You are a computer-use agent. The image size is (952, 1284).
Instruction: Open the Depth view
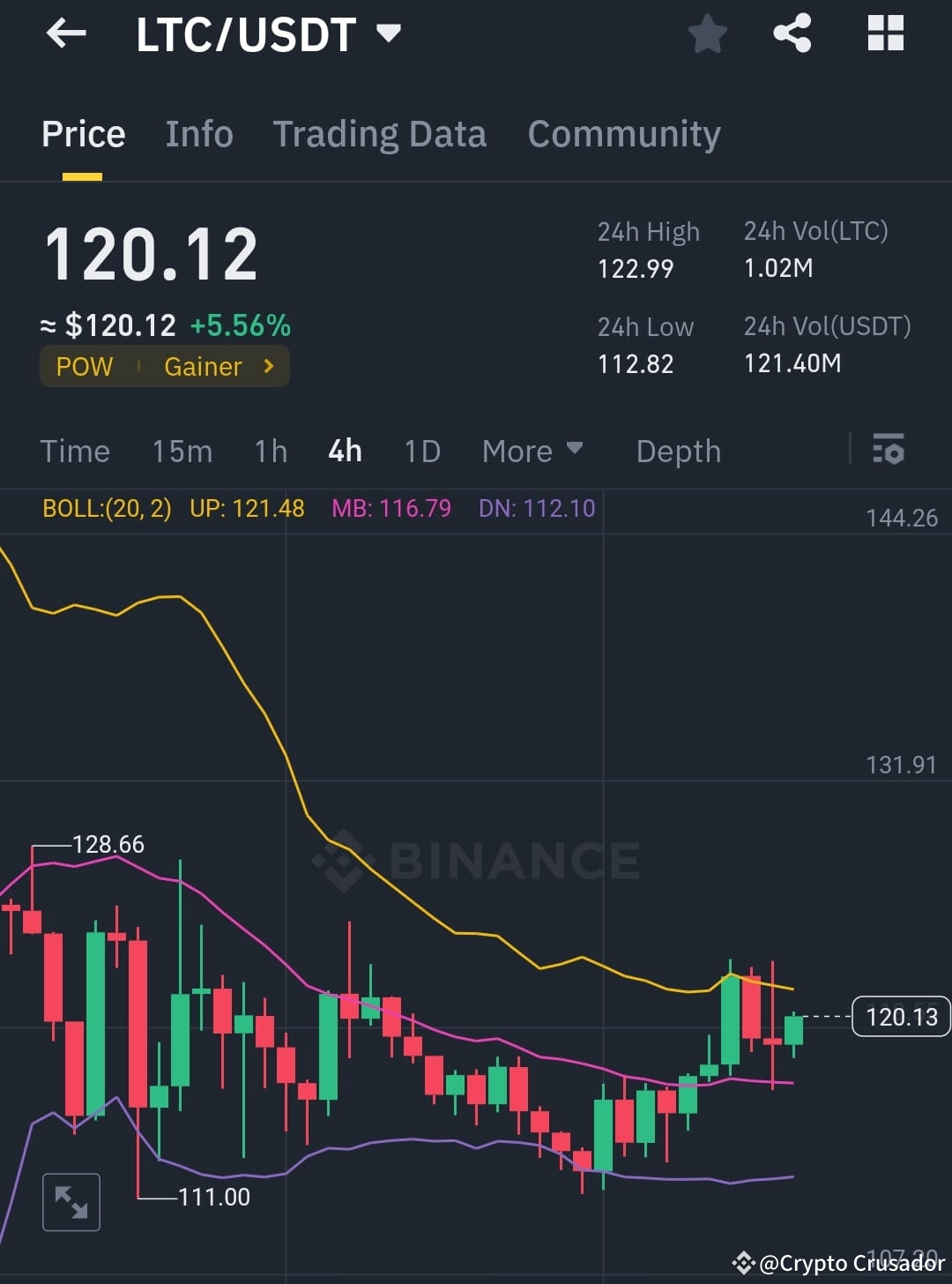click(678, 451)
